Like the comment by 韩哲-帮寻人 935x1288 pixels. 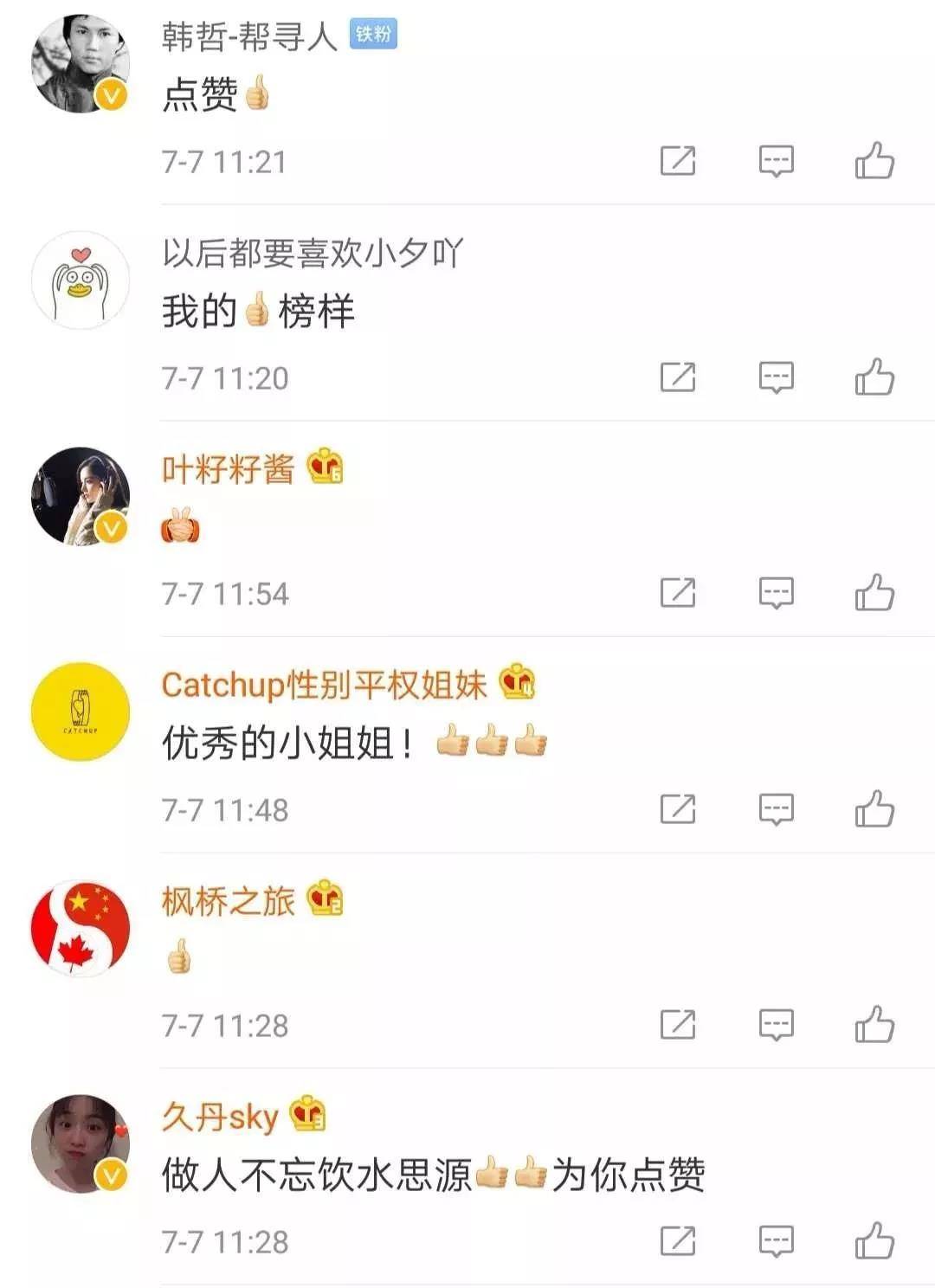874,161
